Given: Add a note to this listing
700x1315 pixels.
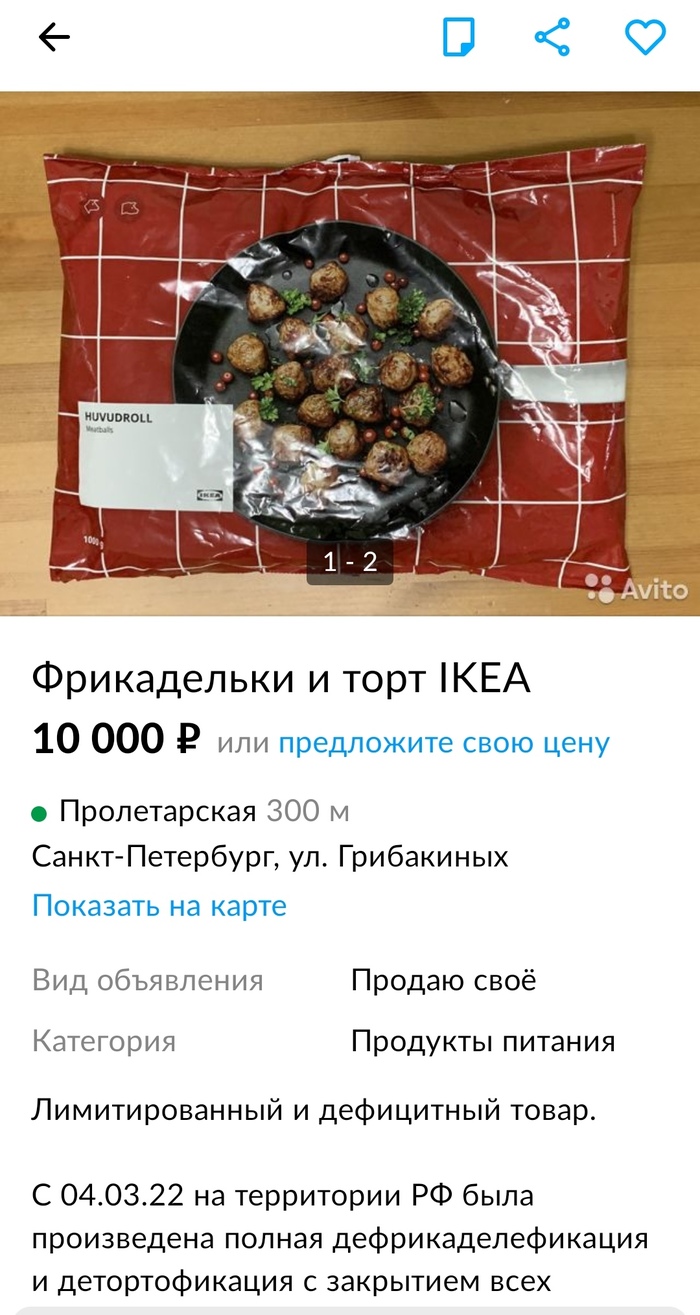Looking at the screenshot, I should pos(459,38).
